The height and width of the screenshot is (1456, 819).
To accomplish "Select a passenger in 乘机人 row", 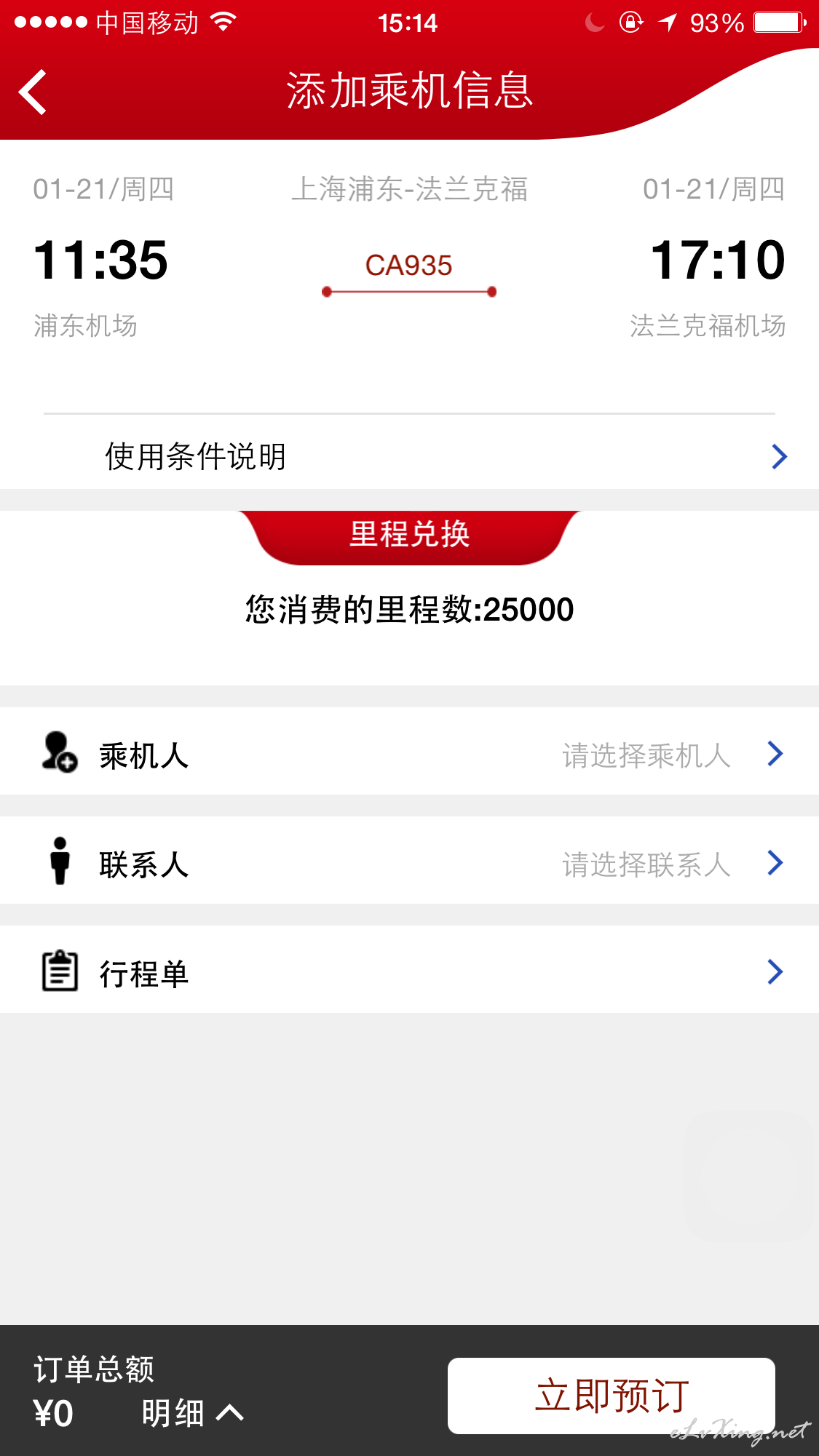I will tap(409, 755).
